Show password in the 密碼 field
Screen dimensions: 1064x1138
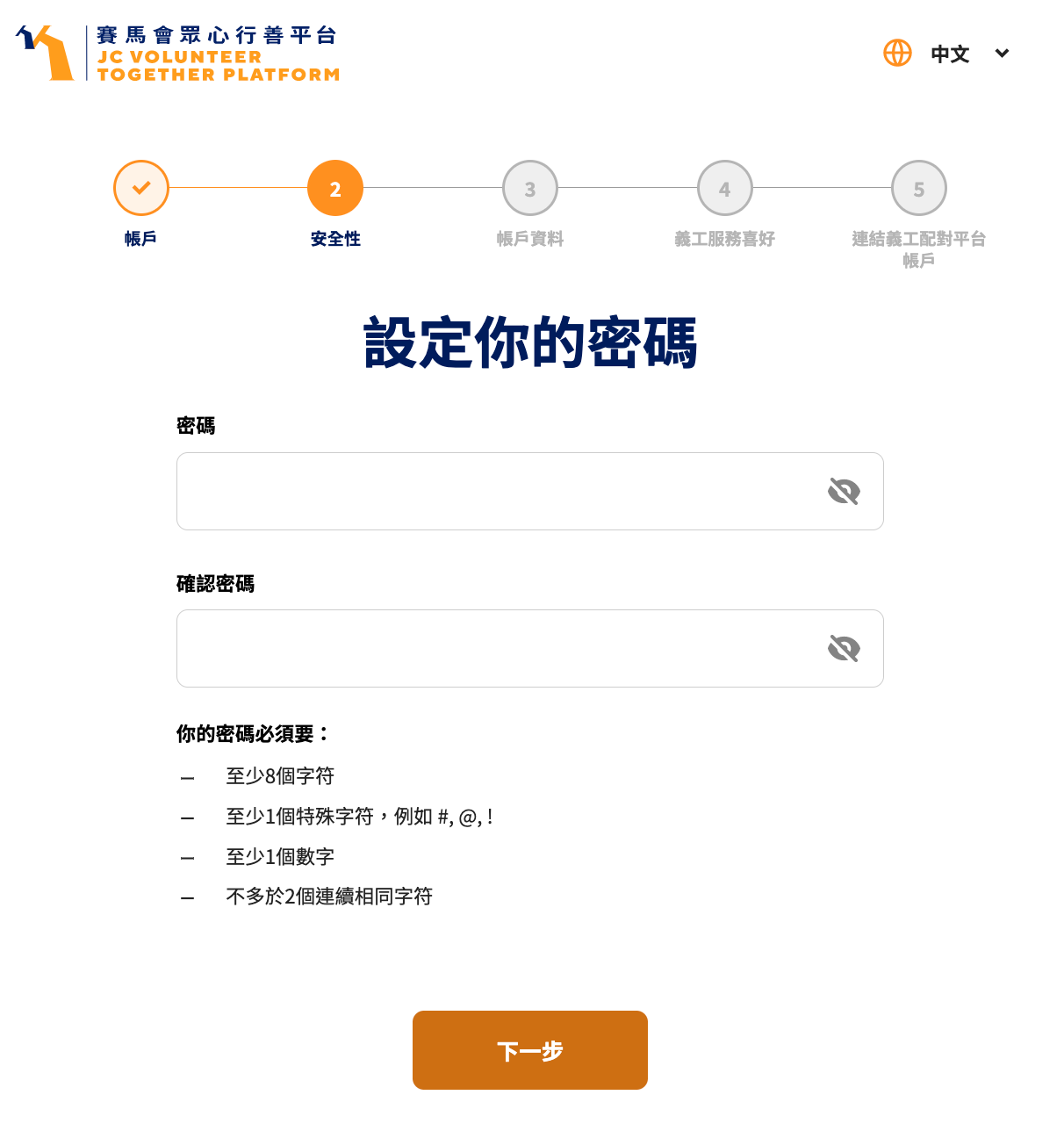pyautogui.click(x=844, y=492)
